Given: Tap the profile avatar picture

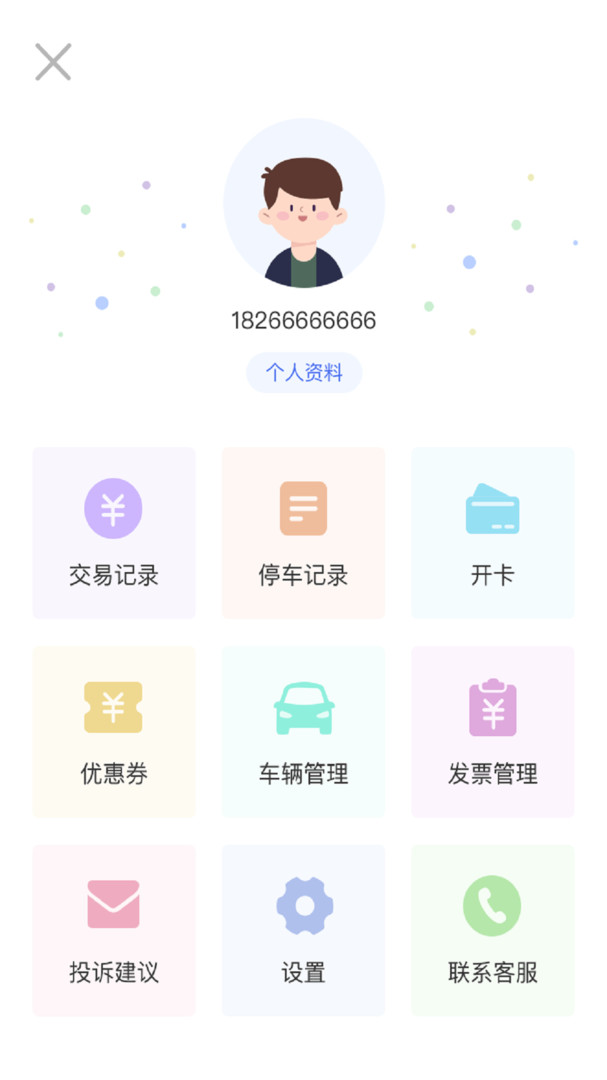Looking at the screenshot, I should pyautogui.click(x=304, y=204).
